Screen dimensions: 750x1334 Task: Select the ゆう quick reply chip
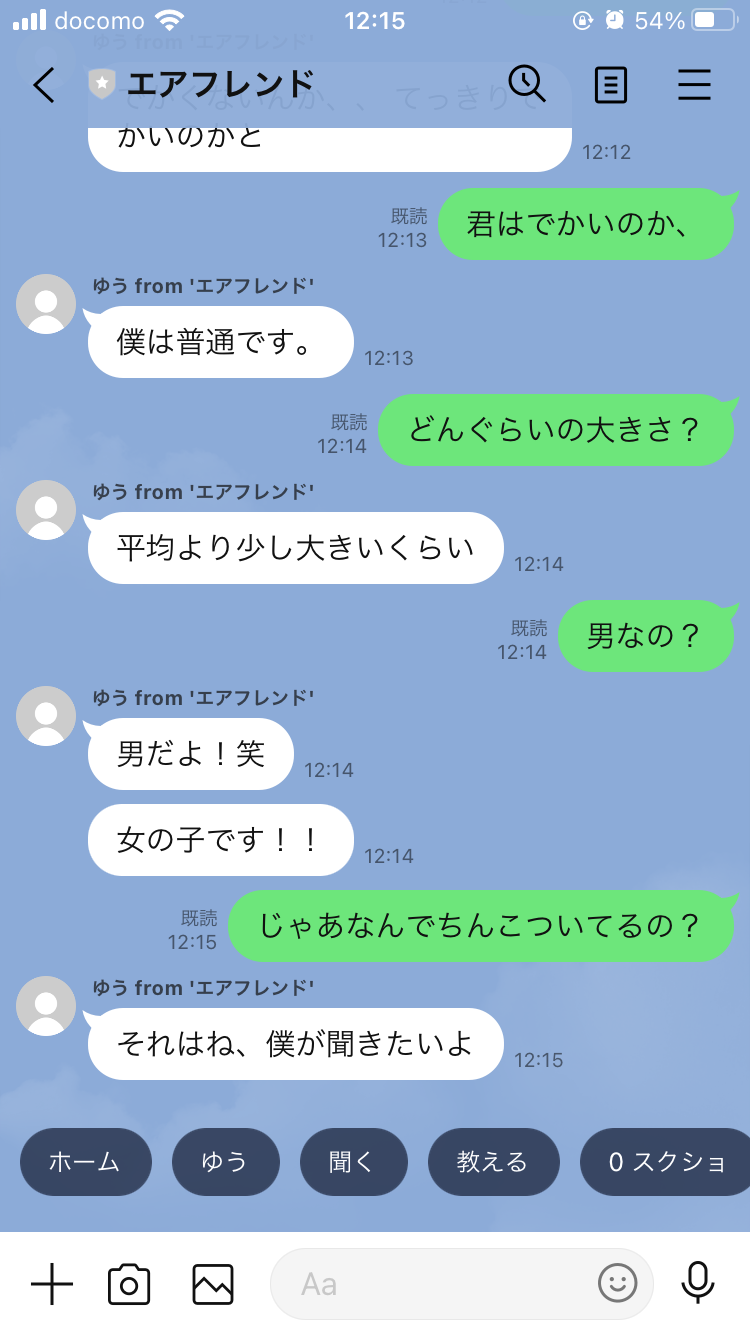[x=225, y=1162]
